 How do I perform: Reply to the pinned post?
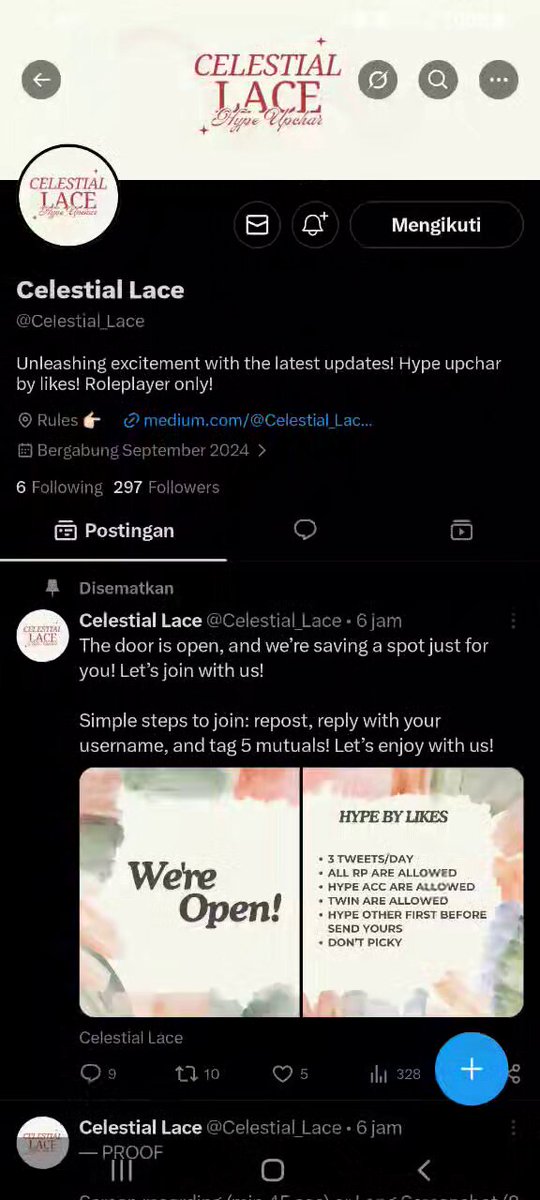[x=97, y=1074]
